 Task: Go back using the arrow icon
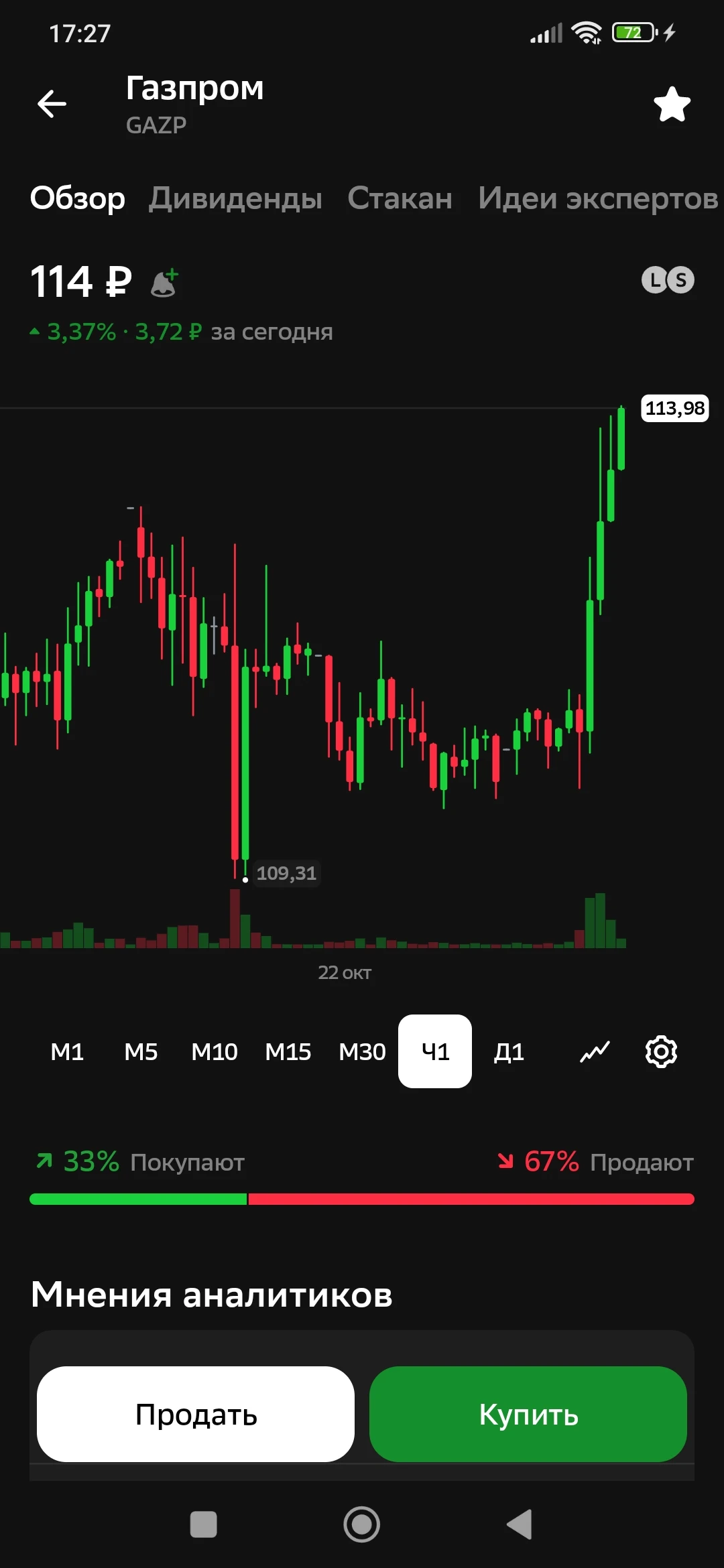(x=52, y=104)
